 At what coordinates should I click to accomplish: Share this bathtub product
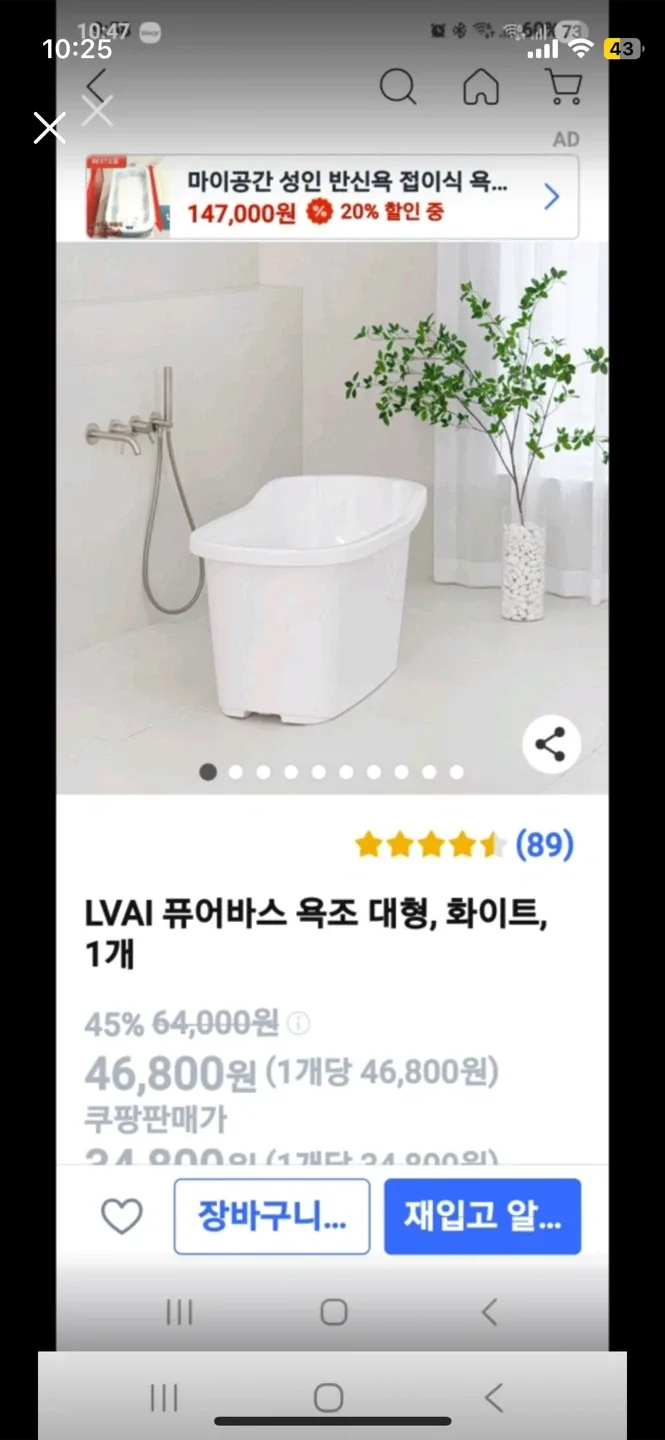point(551,744)
